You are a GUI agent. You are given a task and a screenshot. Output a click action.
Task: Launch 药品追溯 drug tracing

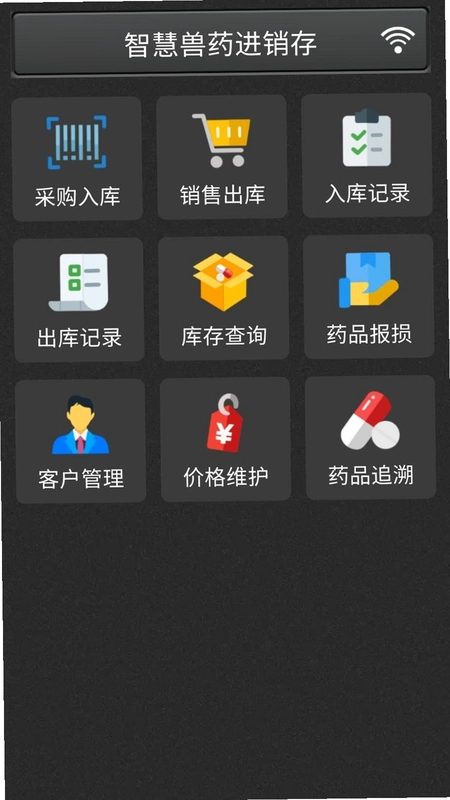click(370, 438)
